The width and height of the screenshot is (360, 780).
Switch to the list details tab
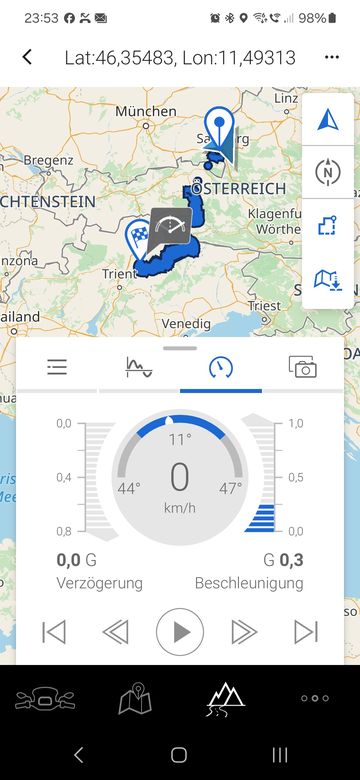(x=57, y=368)
